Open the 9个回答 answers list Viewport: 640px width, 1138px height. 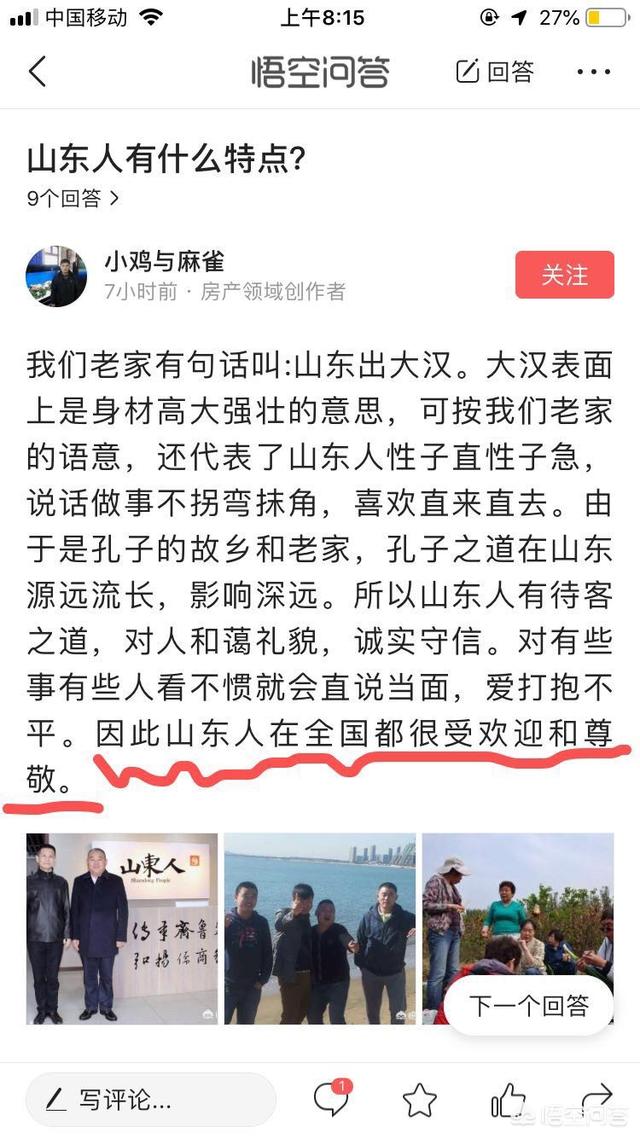73,198
